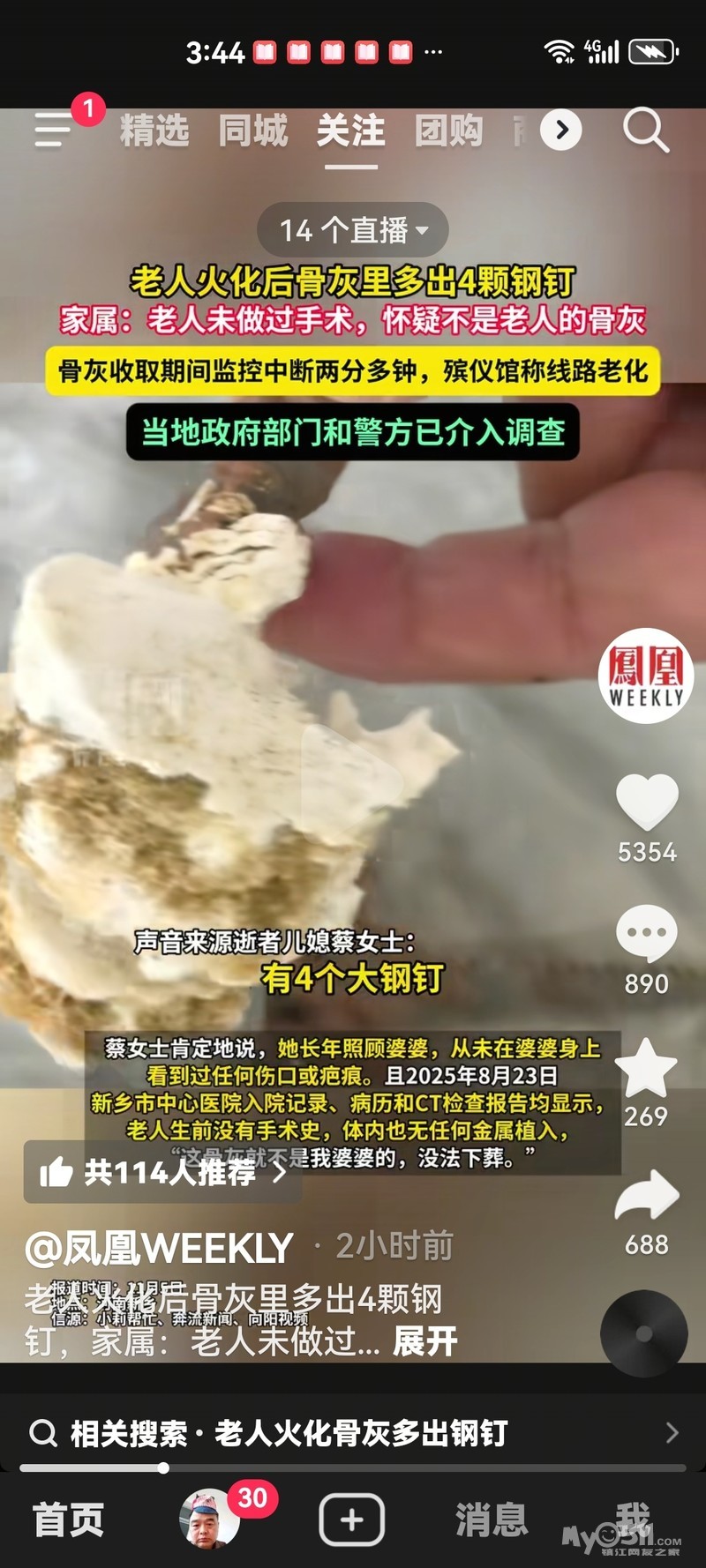Show more tabs with the arrow button

(561, 130)
